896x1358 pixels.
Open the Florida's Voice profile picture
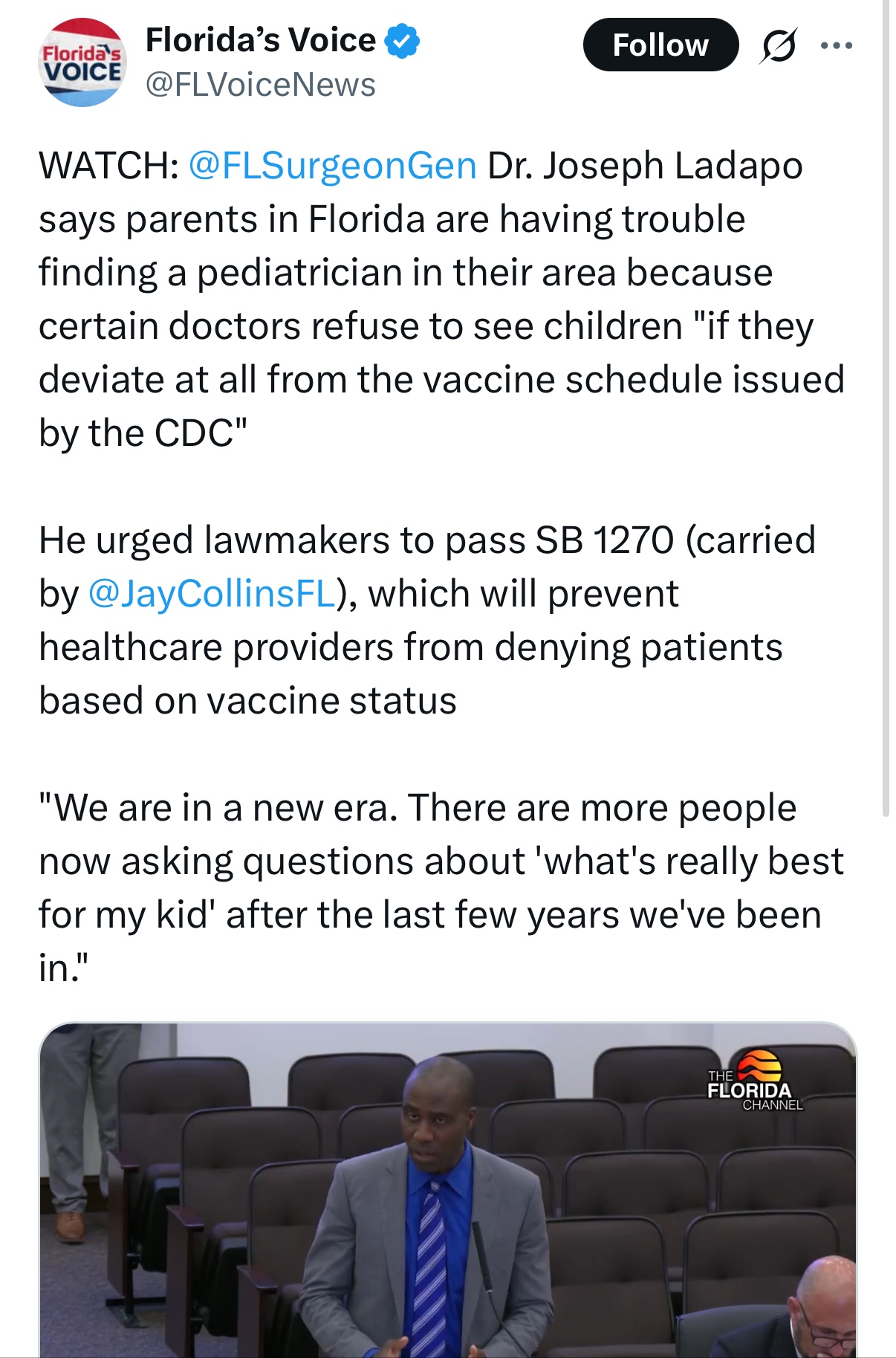pos(82,62)
